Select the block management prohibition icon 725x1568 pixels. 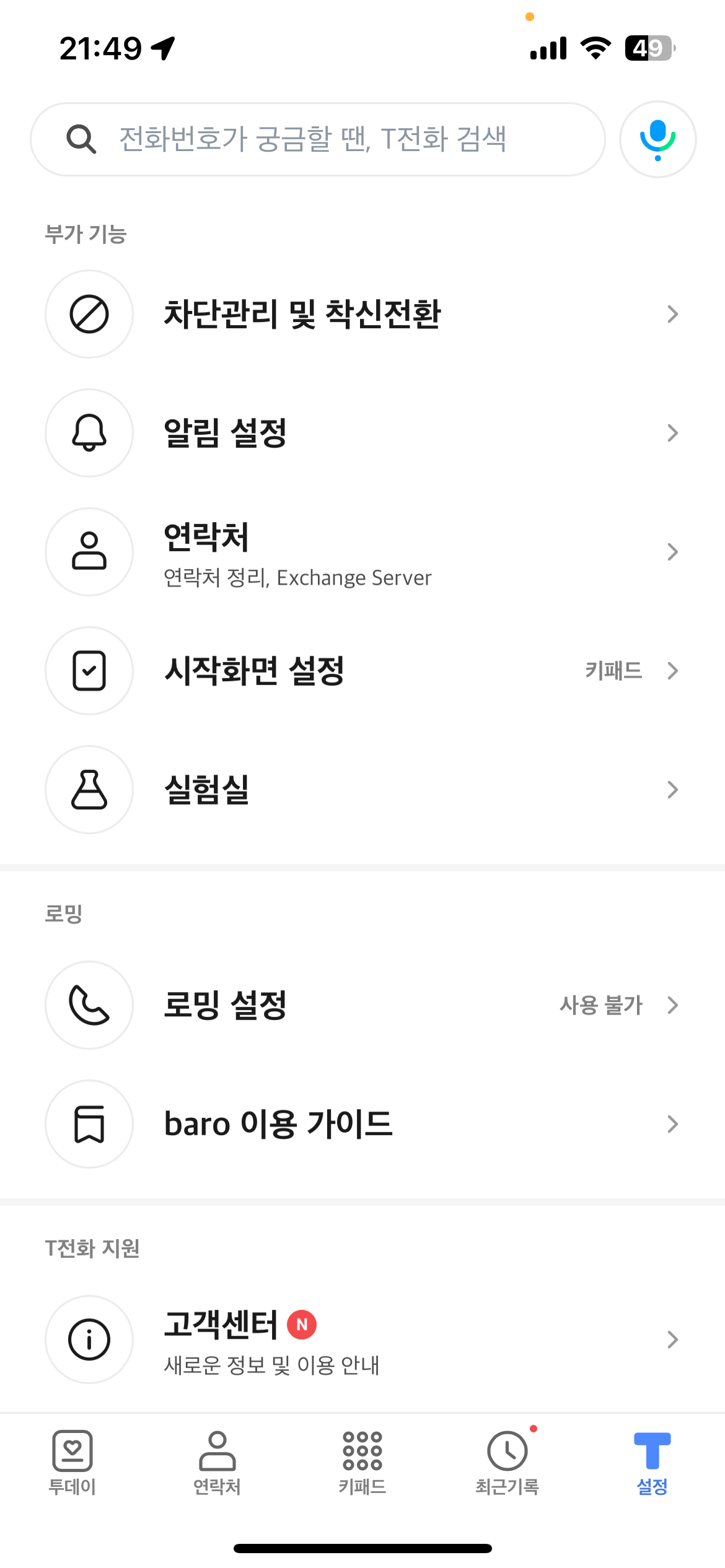pyautogui.click(x=89, y=314)
